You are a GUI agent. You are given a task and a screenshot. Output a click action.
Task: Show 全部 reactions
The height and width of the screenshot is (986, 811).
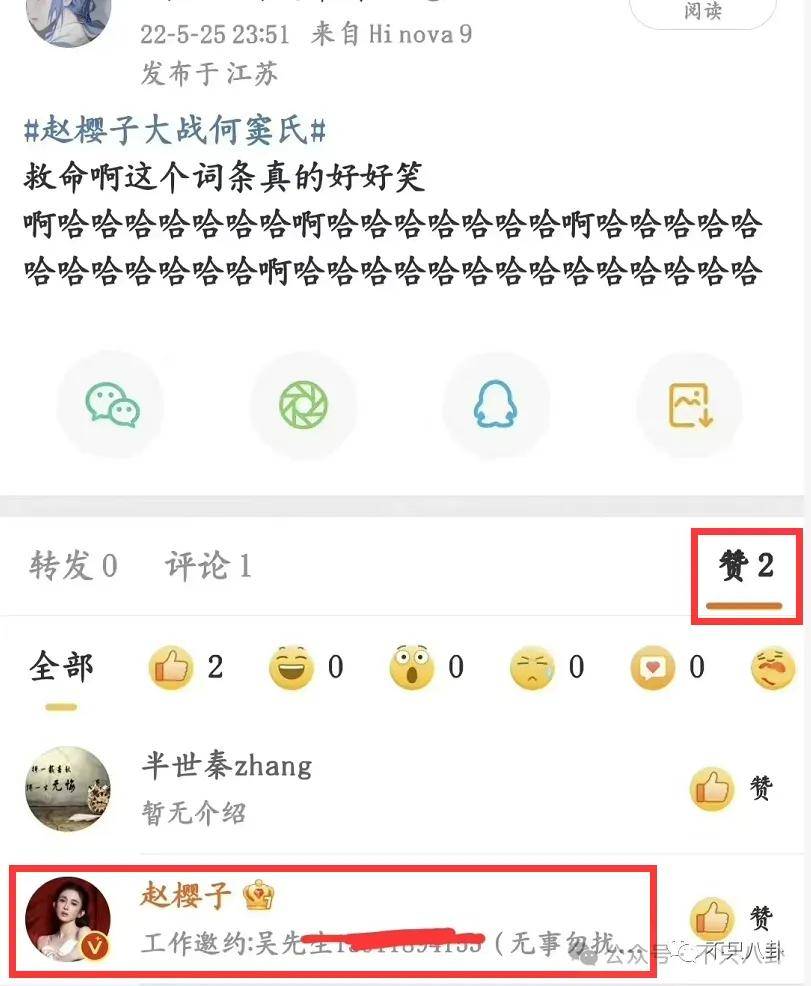(x=61, y=667)
